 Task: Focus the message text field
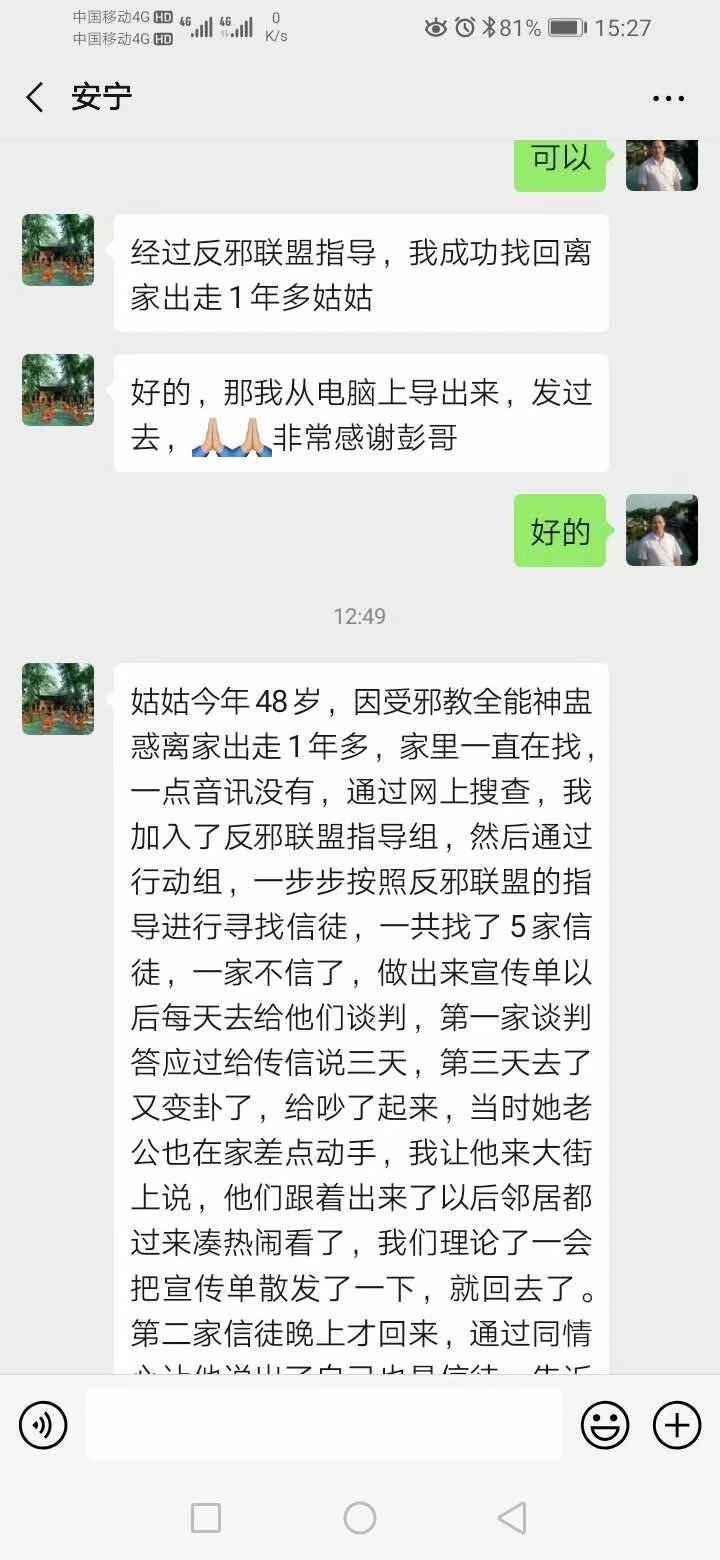(x=324, y=1425)
